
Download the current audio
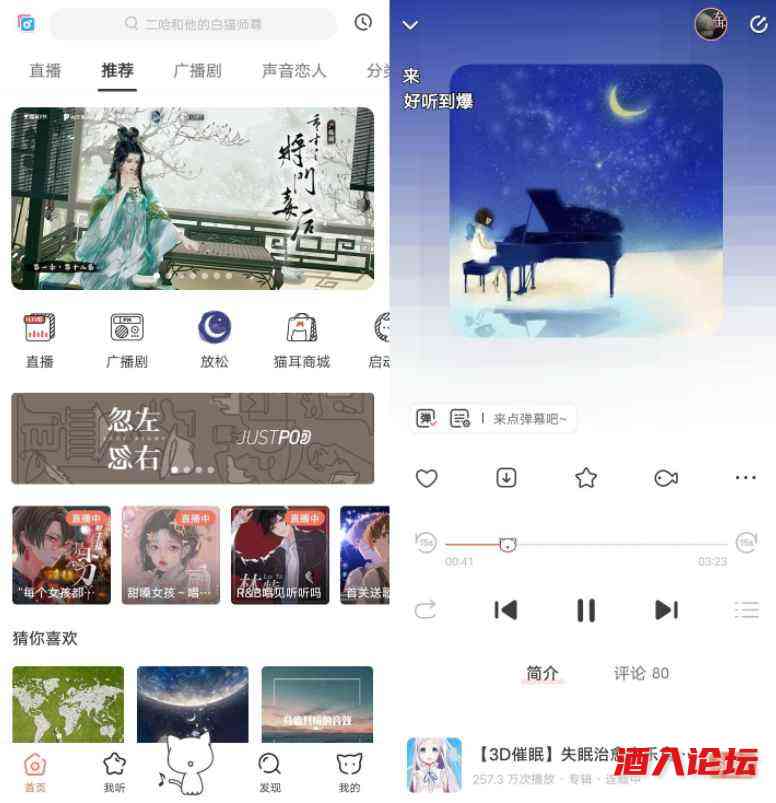pos(507,478)
